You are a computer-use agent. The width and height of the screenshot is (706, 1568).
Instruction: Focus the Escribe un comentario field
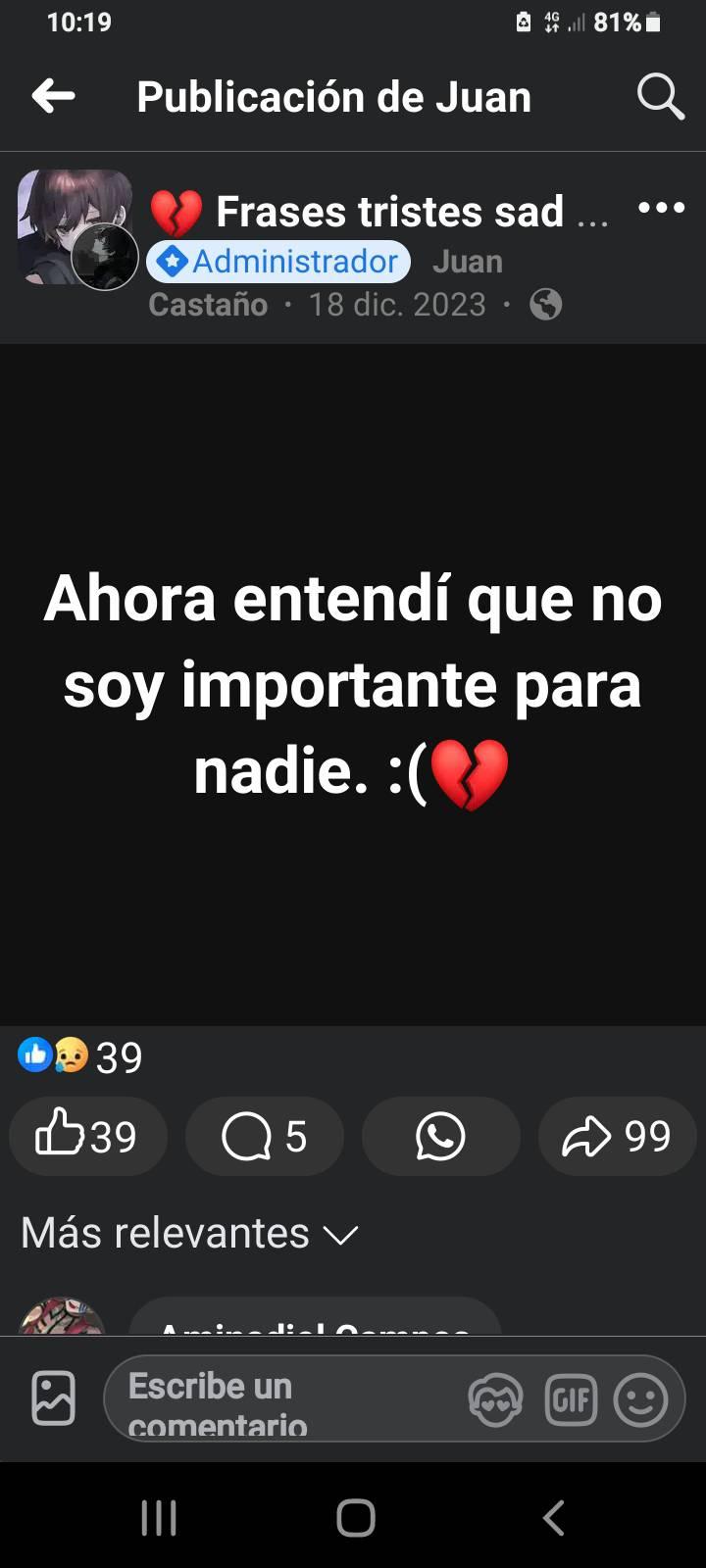click(284, 1398)
